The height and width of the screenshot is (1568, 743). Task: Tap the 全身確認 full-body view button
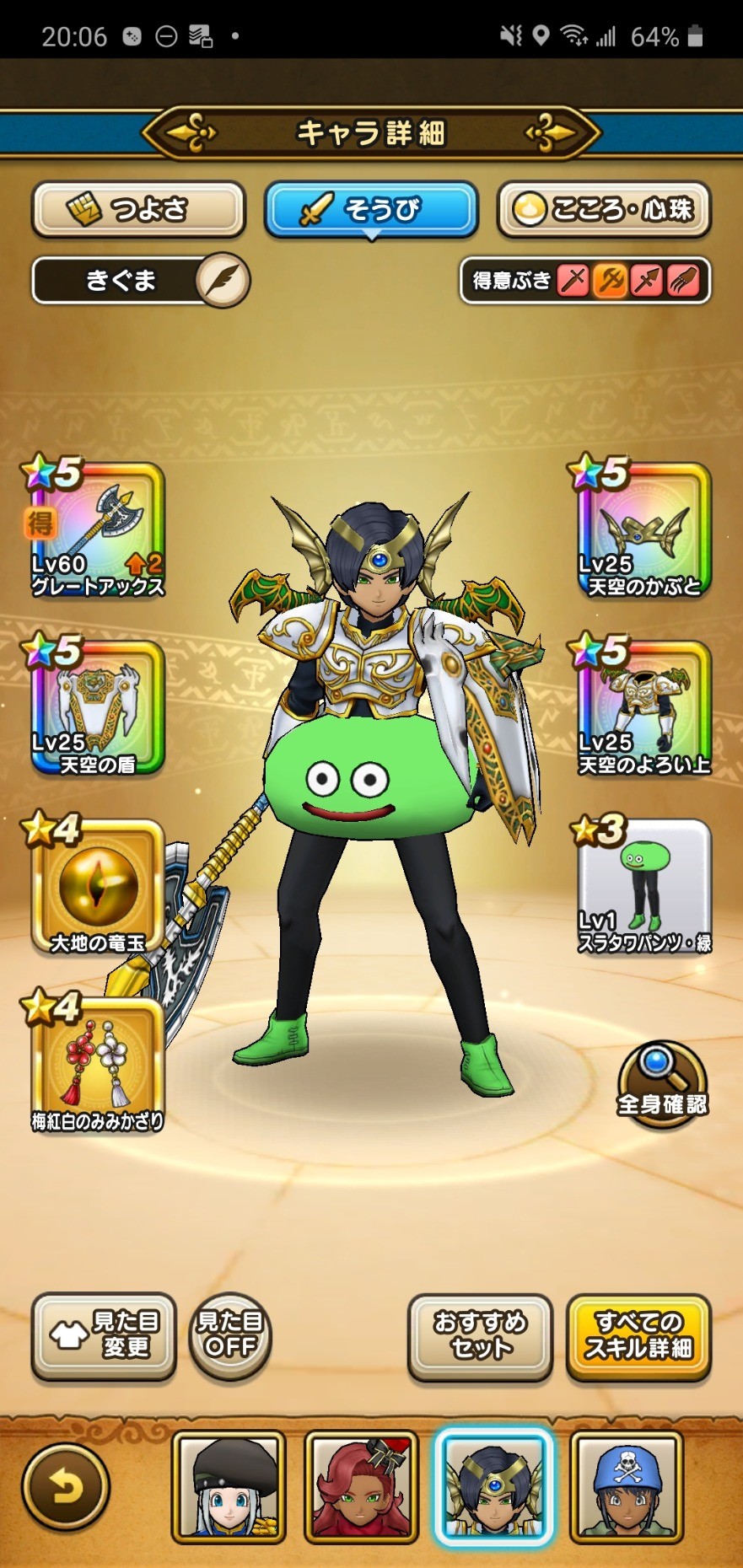pyautogui.click(x=662, y=1084)
